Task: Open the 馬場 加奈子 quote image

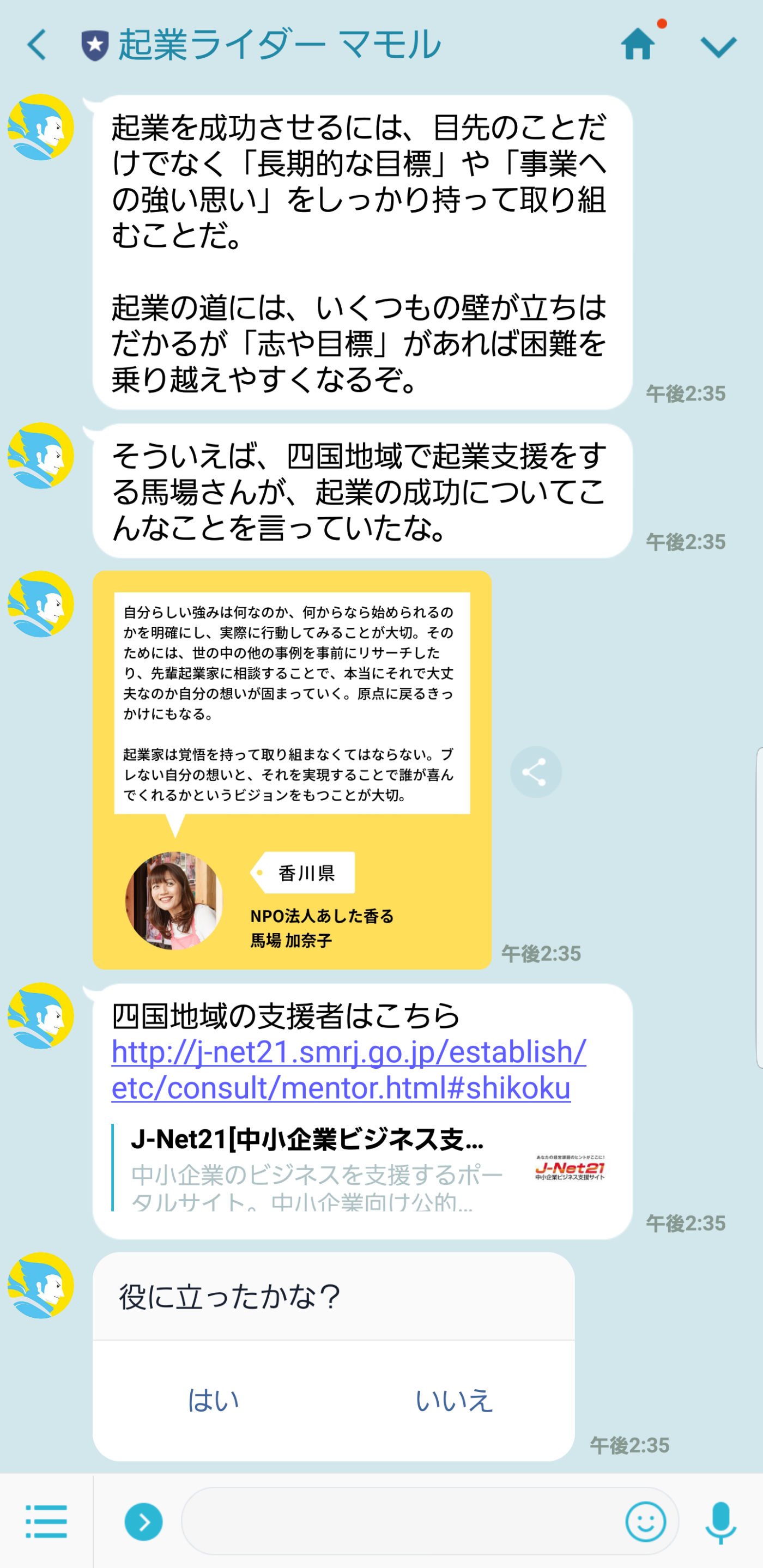Action: tap(292, 770)
